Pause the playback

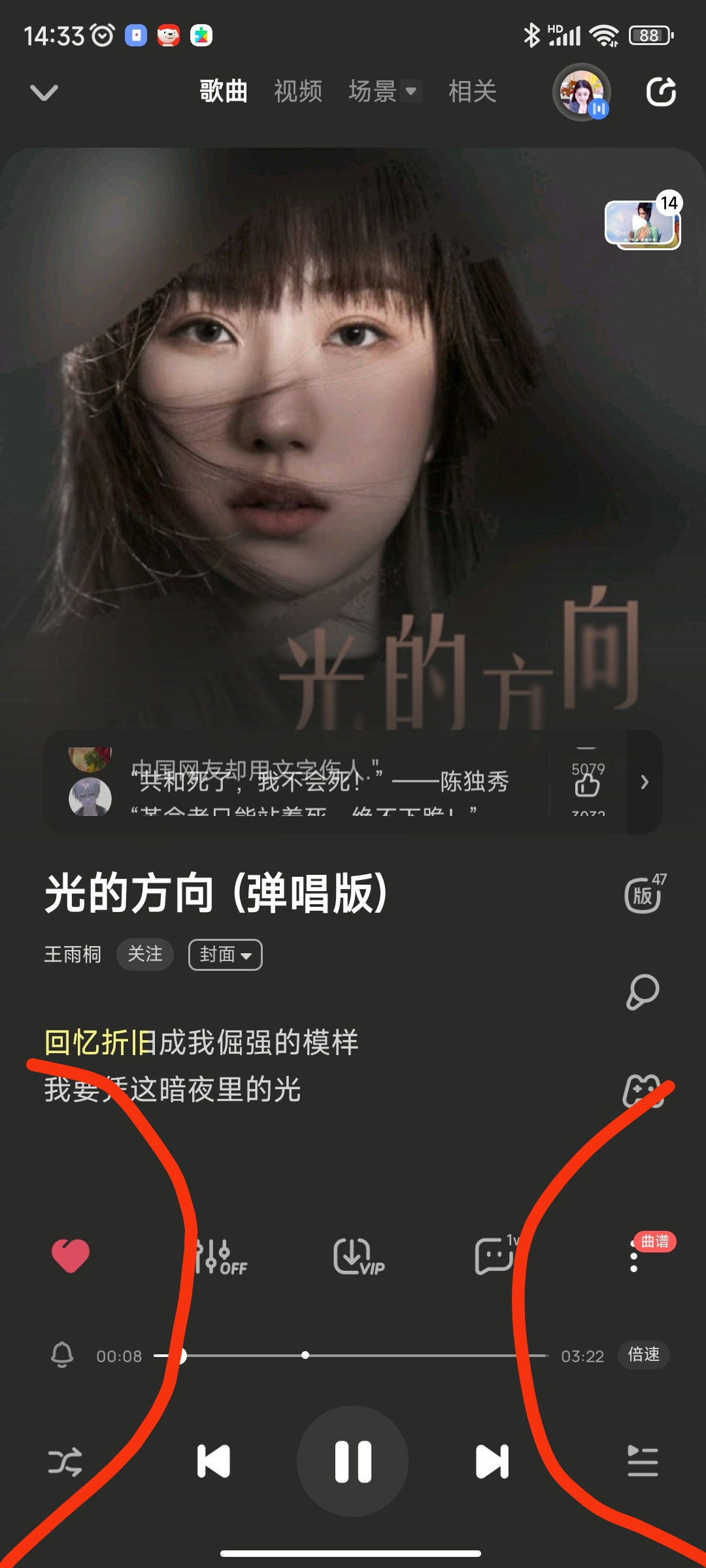pyautogui.click(x=353, y=1461)
